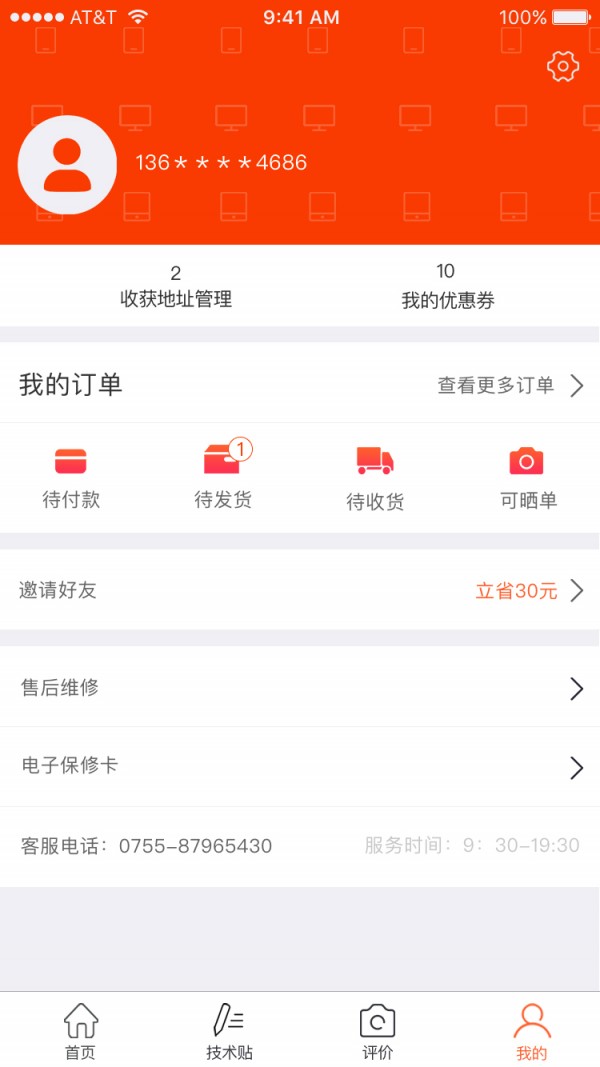Switch to the 首页 home tab

(x=80, y=1030)
